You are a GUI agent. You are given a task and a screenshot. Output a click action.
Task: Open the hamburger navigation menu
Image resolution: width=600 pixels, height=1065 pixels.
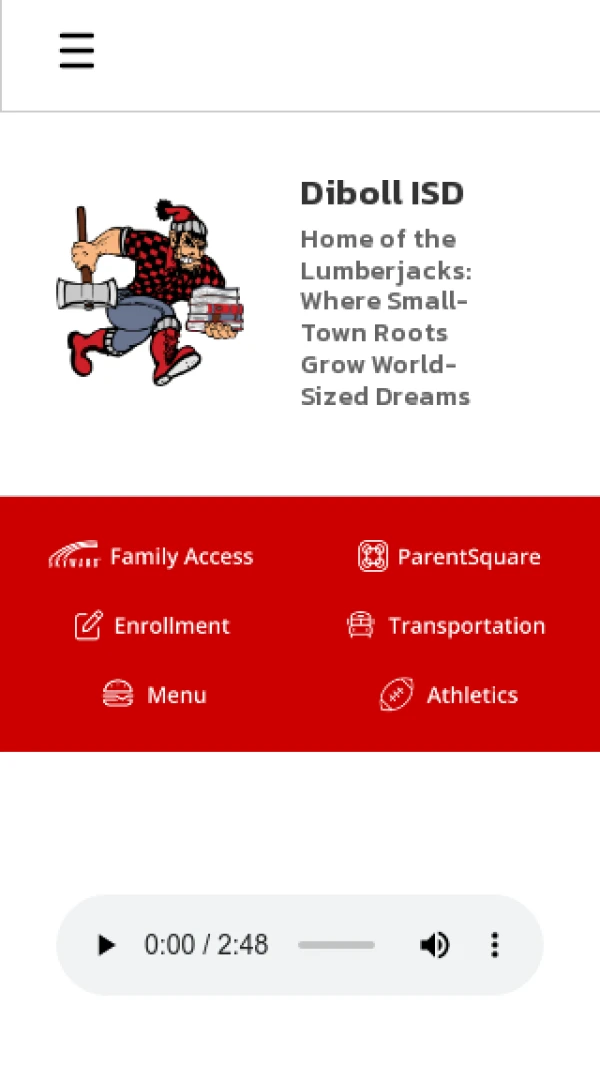(x=77, y=52)
